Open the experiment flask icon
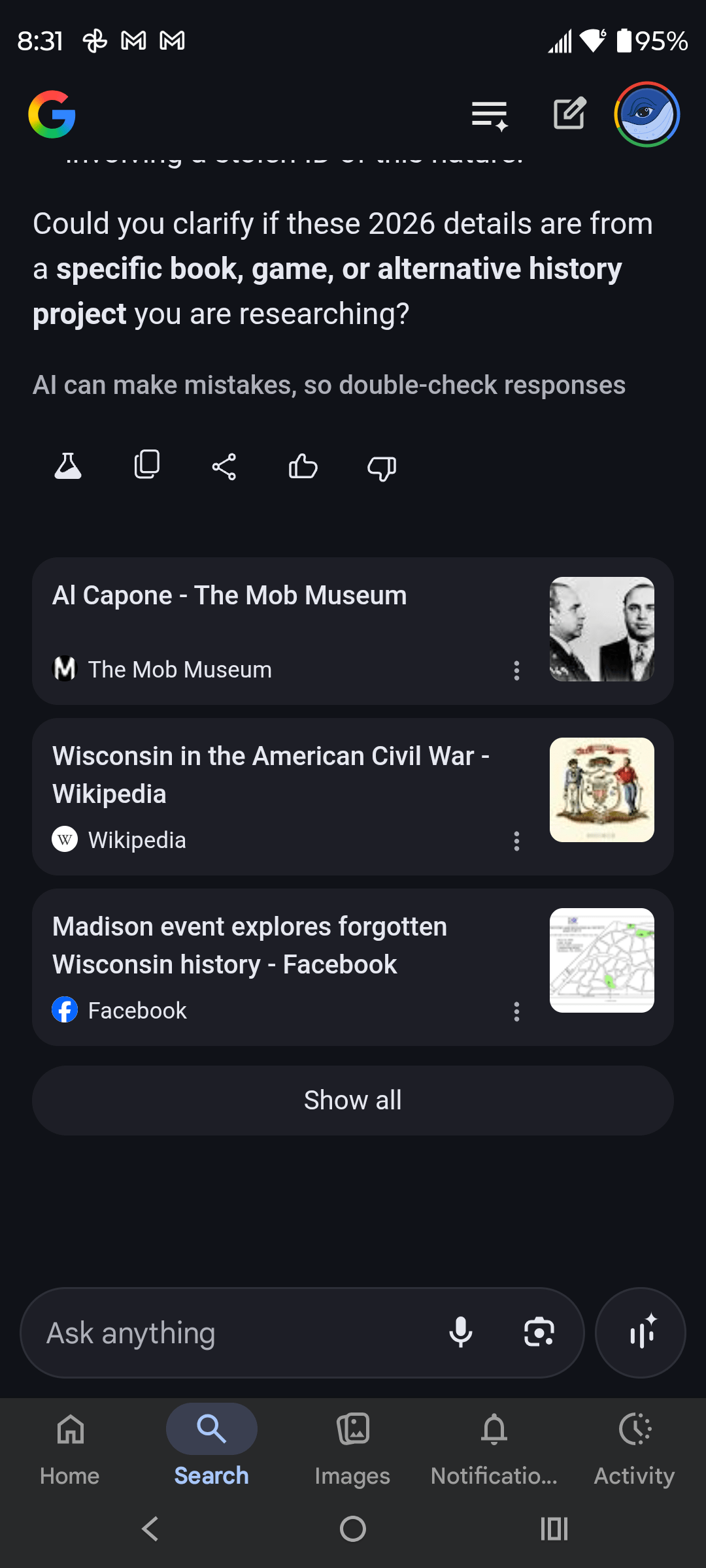Screen dimensions: 706x1568 68,466
